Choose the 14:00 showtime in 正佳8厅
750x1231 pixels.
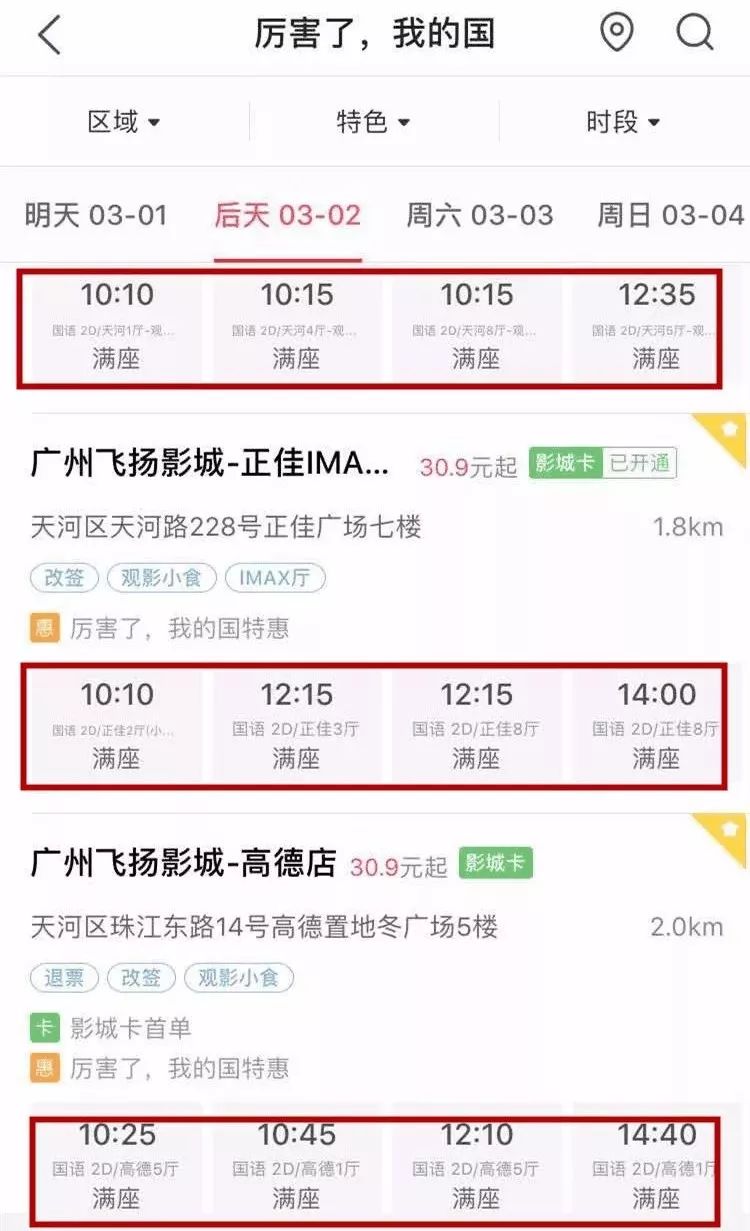(656, 726)
